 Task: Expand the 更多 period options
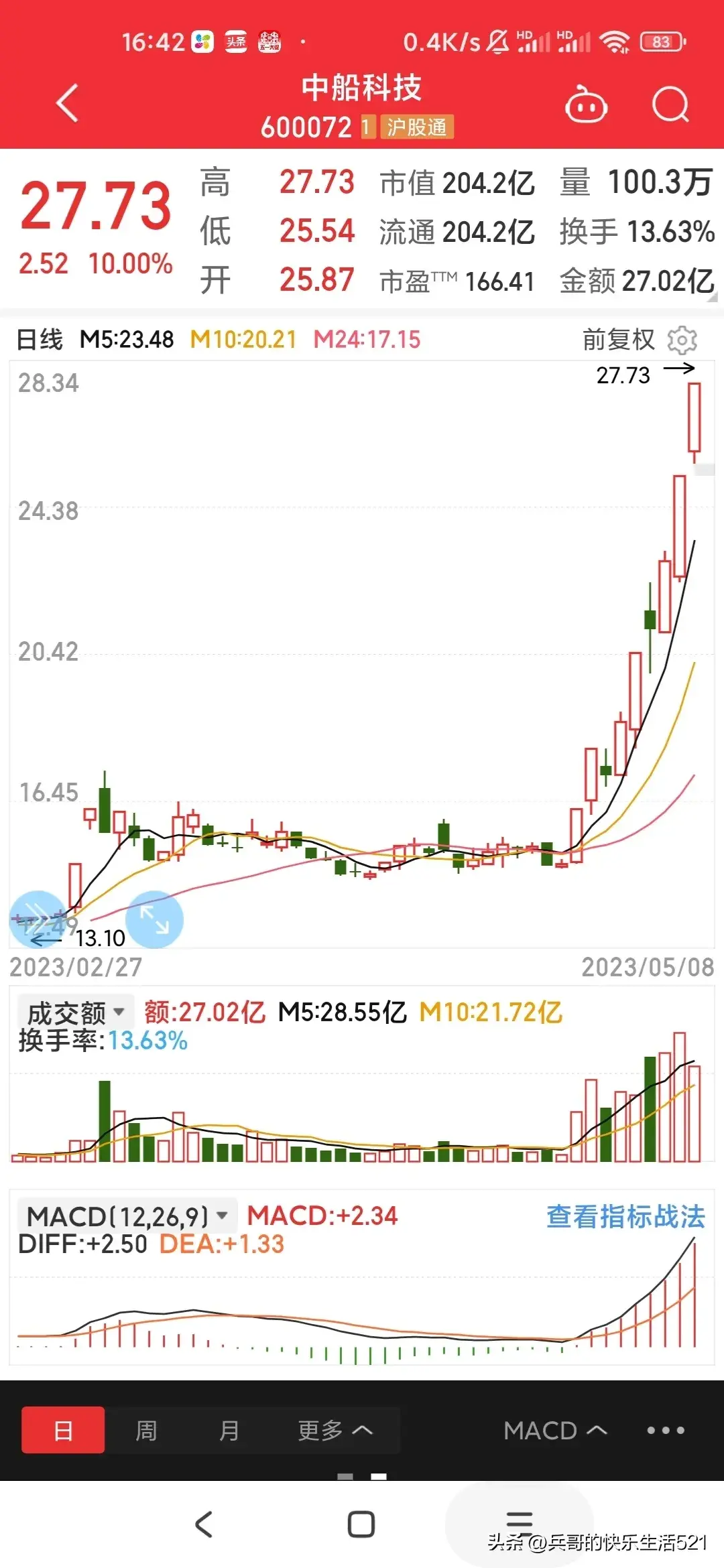point(335,1430)
